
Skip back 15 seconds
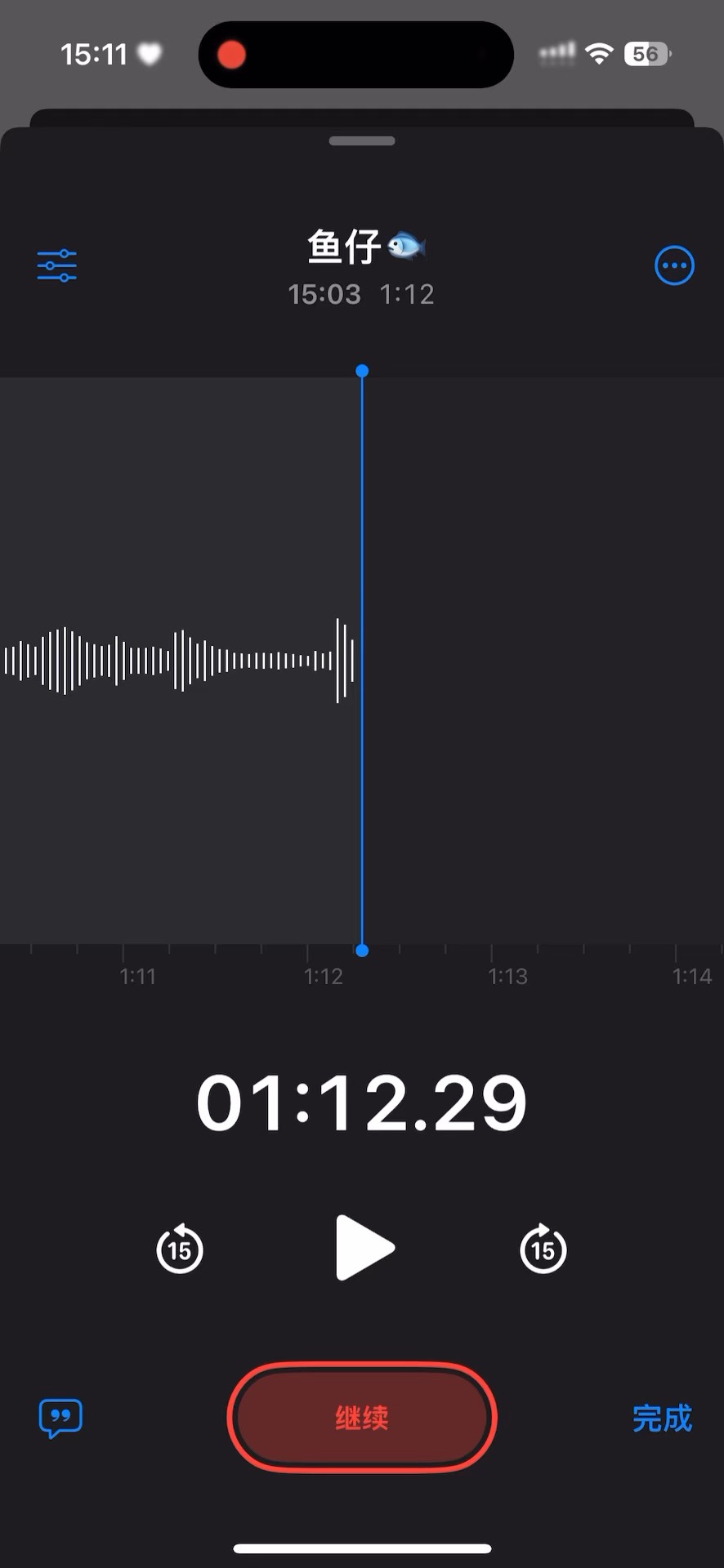coord(180,1249)
